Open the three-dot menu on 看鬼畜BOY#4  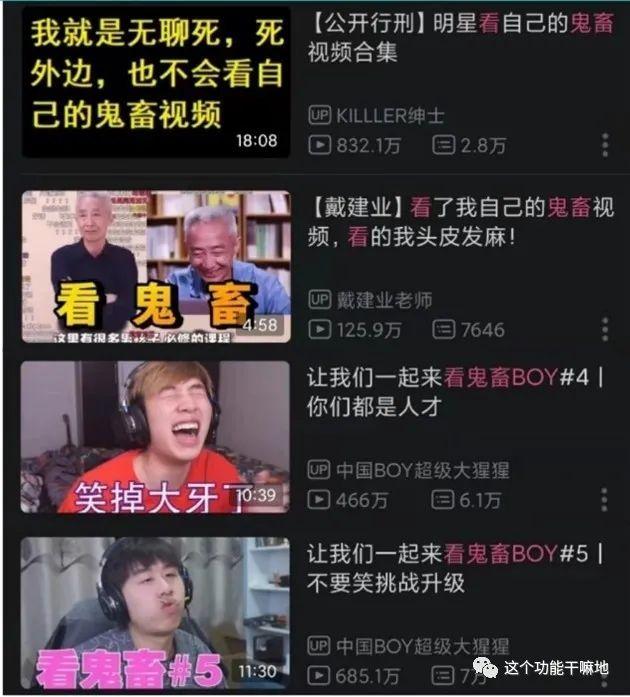(x=605, y=500)
